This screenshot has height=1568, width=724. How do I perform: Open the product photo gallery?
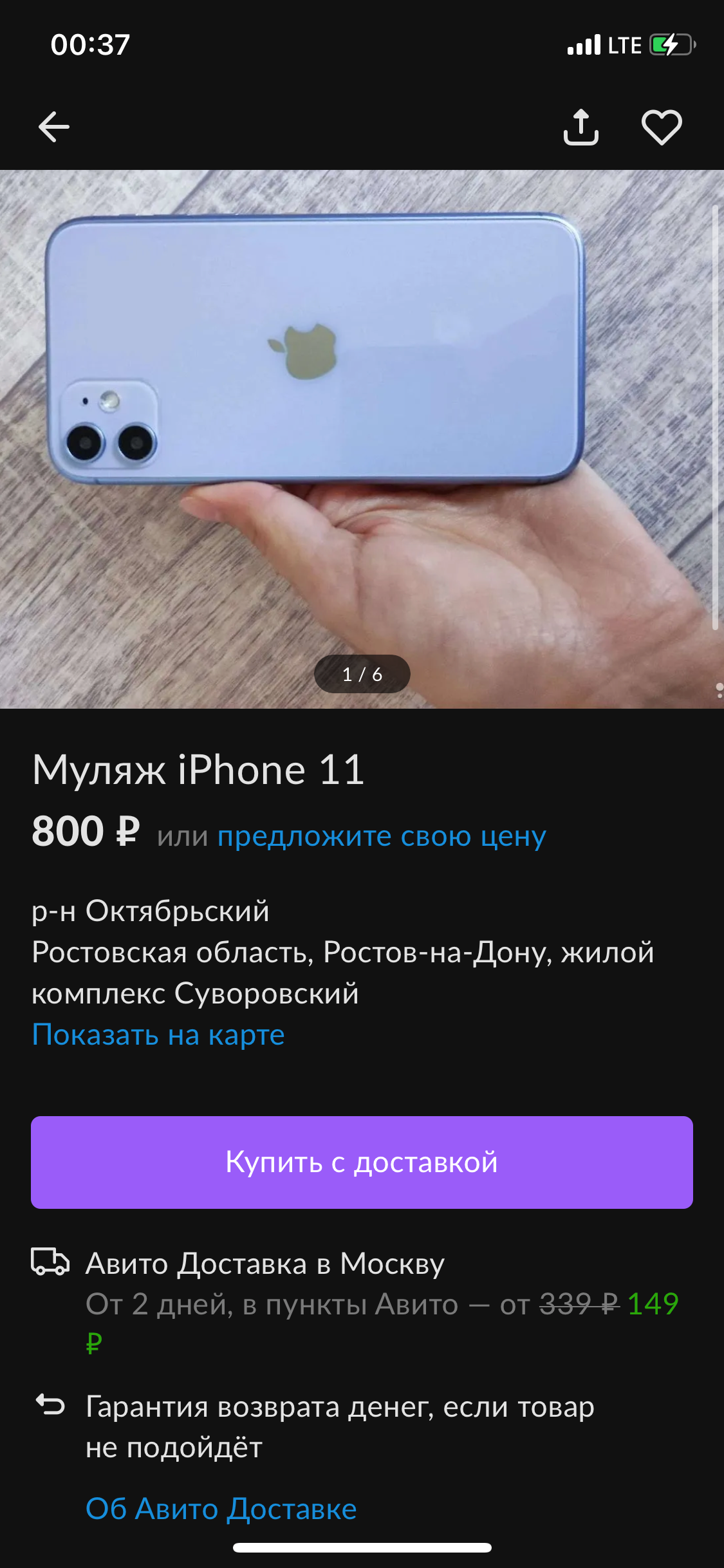click(x=360, y=425)
